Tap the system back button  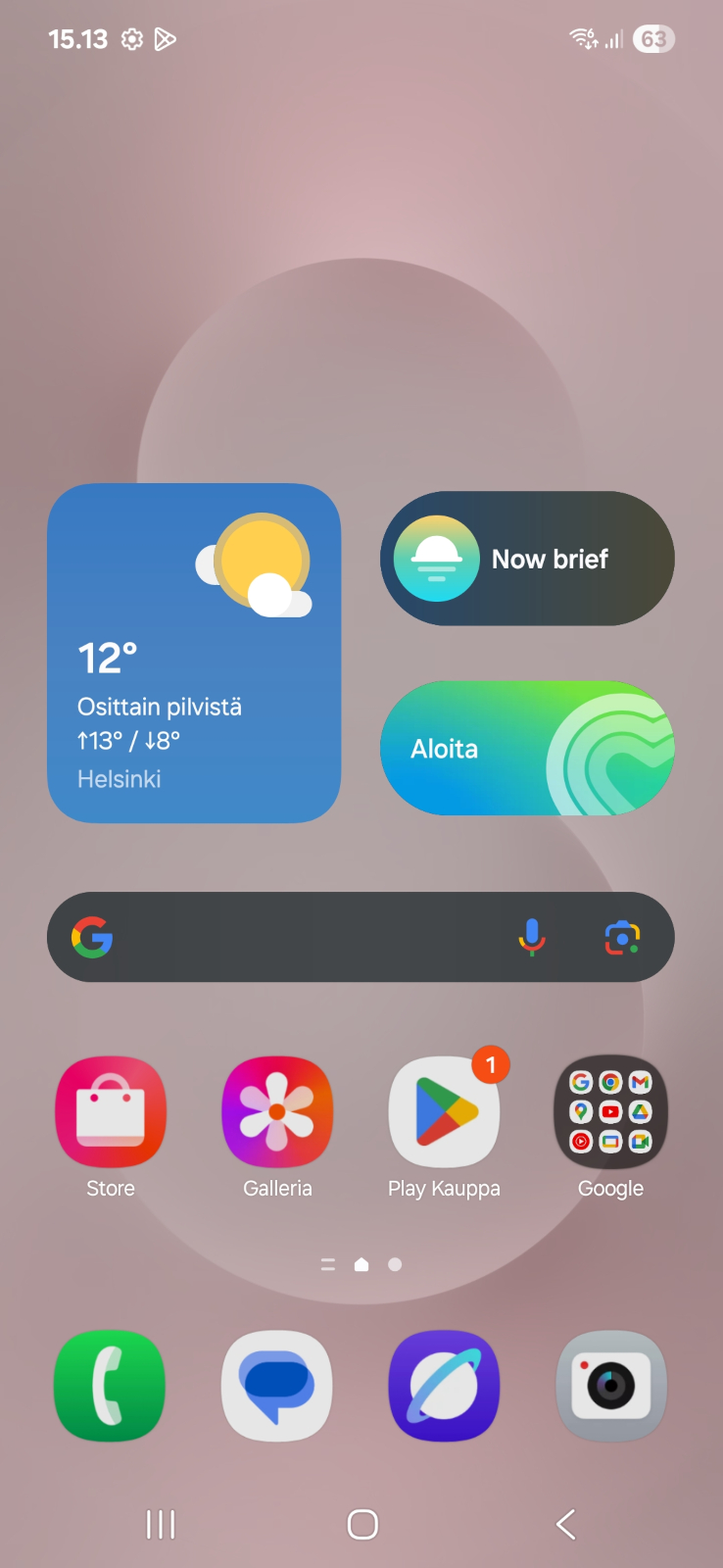(x=566, y=1524)
